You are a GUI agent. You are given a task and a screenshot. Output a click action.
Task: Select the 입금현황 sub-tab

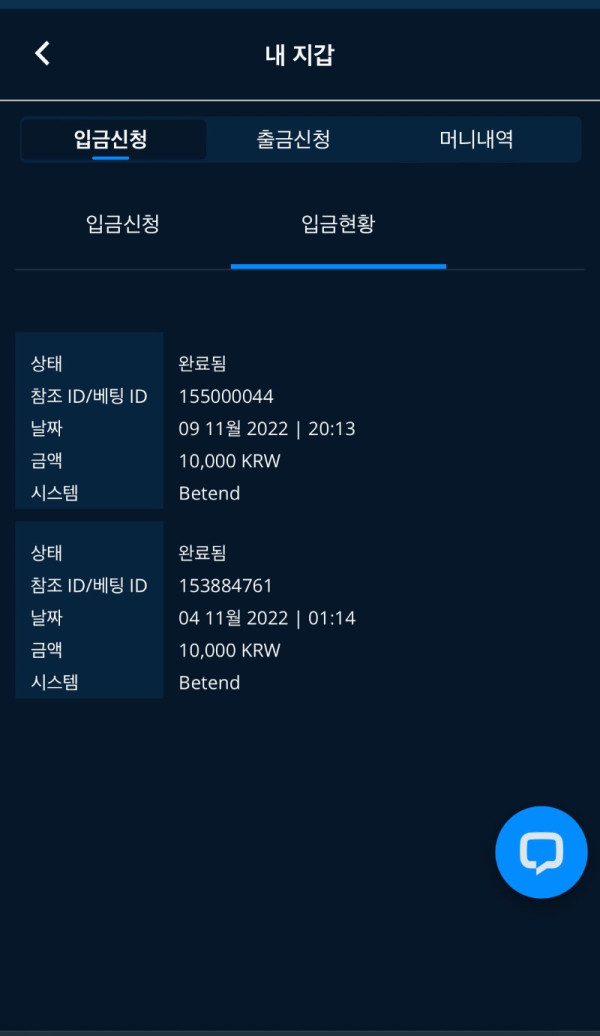(338, 224)
